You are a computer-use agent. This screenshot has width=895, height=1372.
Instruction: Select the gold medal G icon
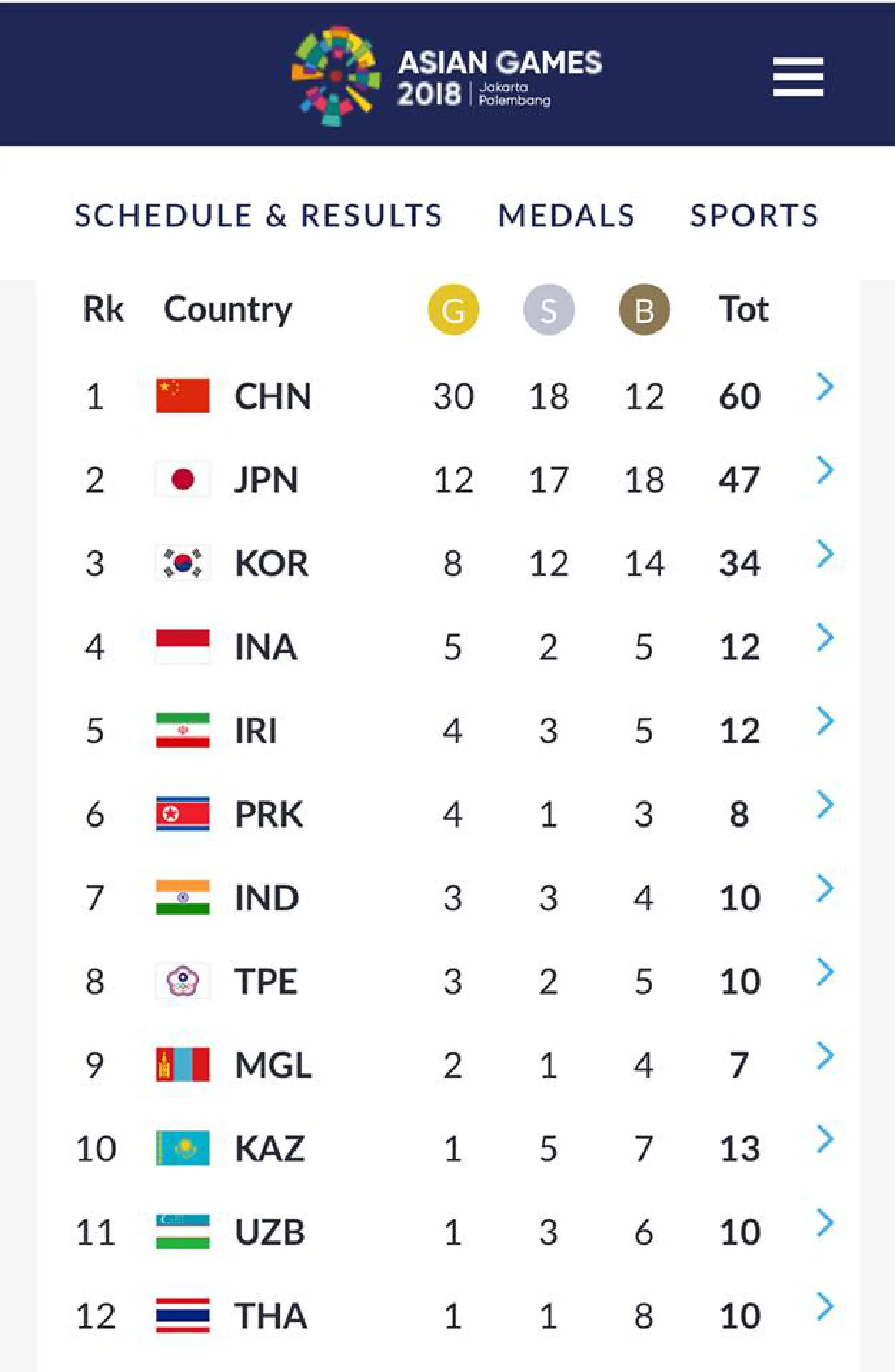[454, 309]
